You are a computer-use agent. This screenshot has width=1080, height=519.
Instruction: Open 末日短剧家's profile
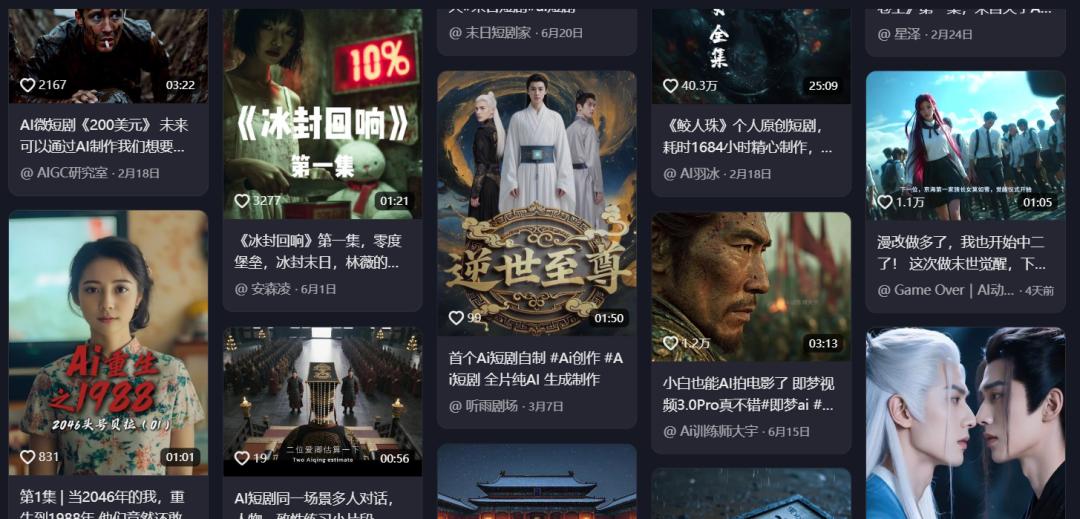[499, 33]
